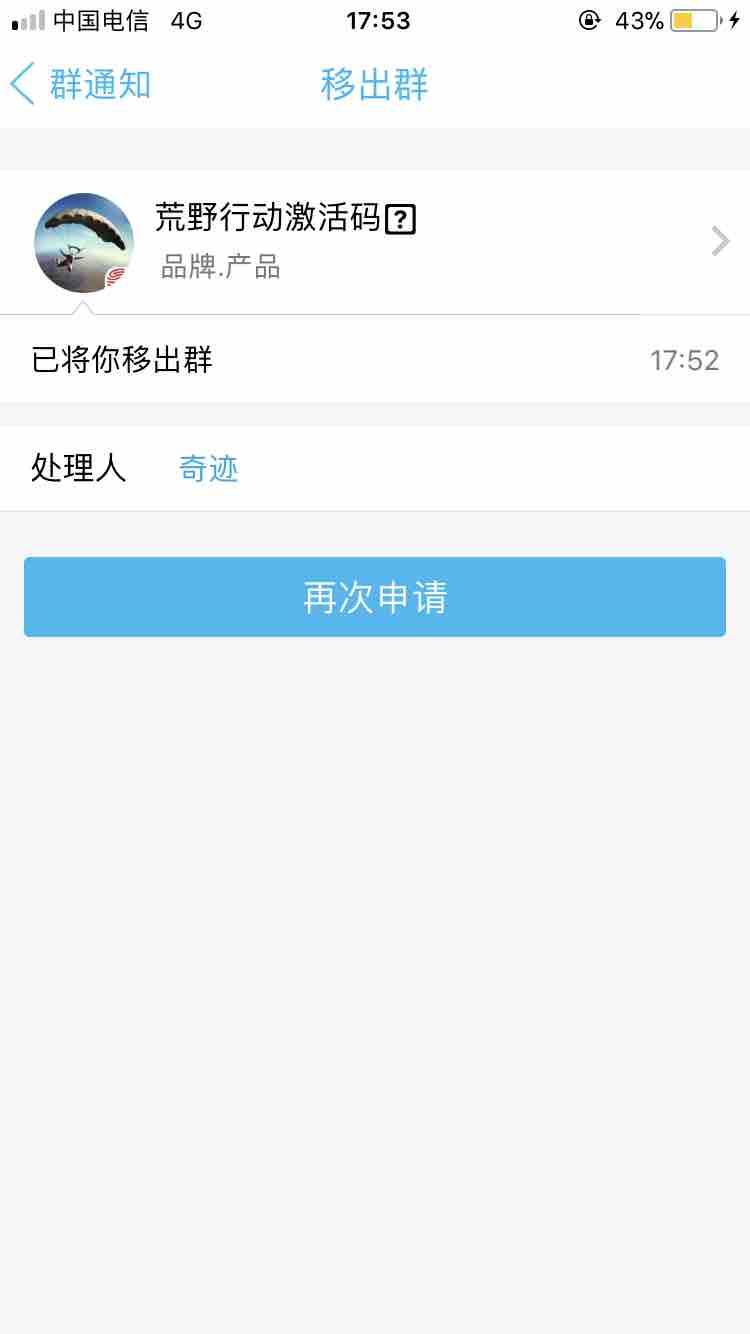The image size is (750, 1334).
Task: Open handler 奇迹's profile link
Action: click(x=208, y=468)
